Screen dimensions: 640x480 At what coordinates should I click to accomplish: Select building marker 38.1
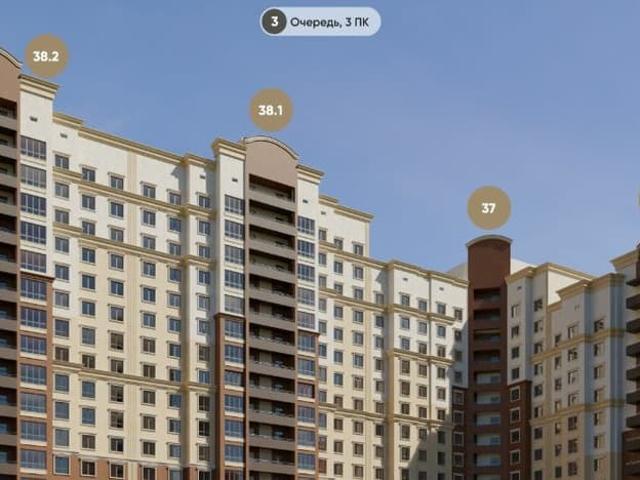coord(271,110)
